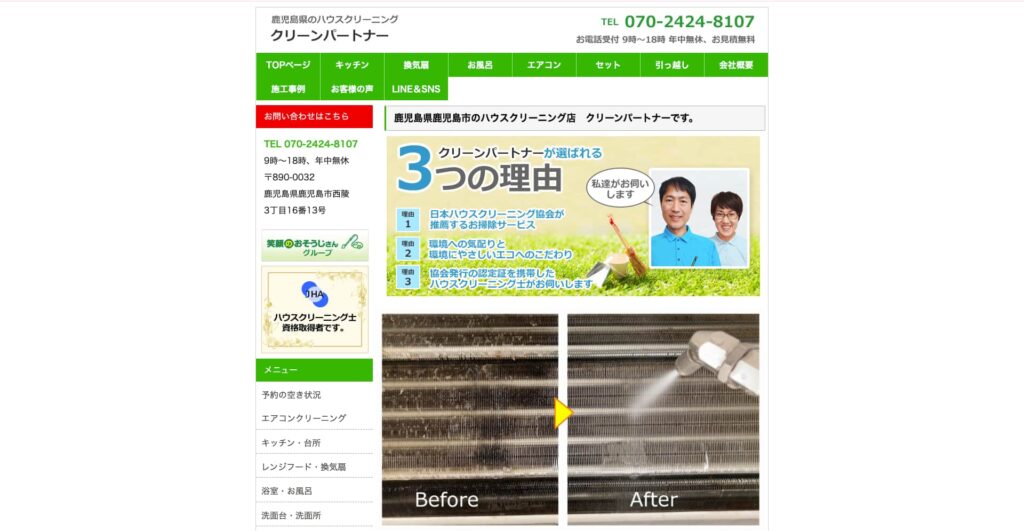Open the お客様の声 page

click(x=352, y=89)
